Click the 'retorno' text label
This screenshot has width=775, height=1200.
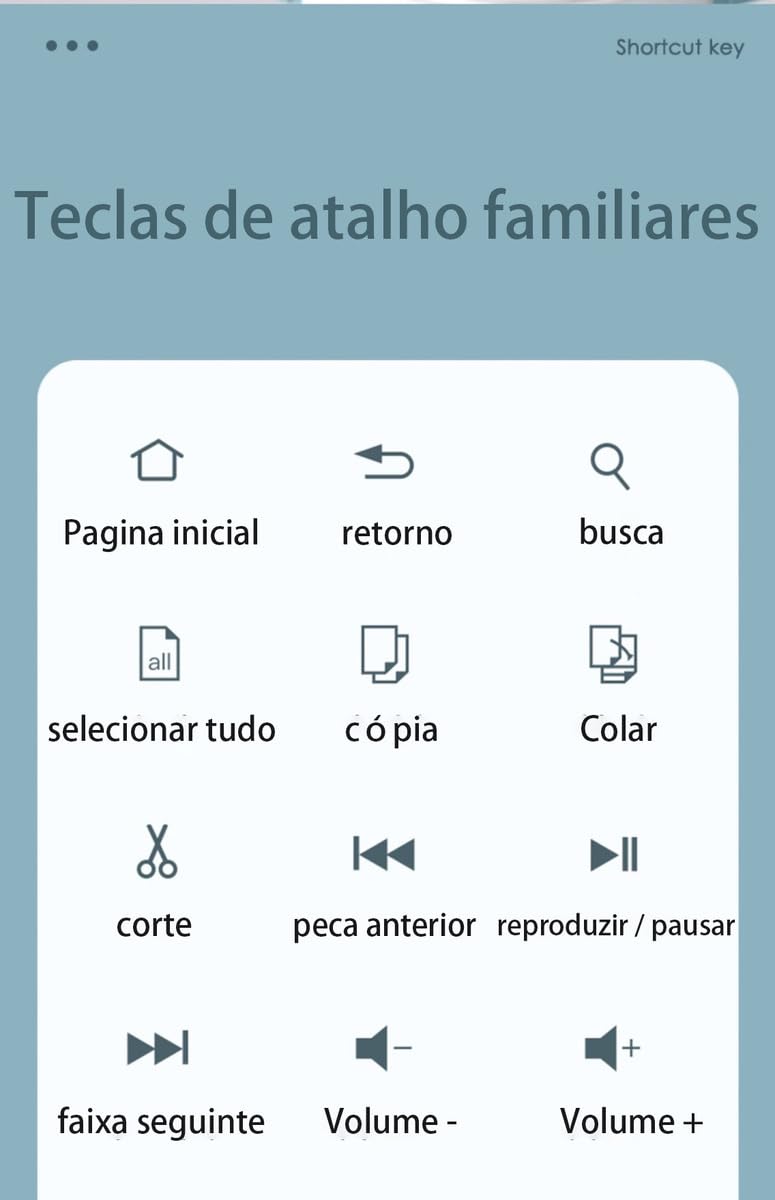pos(395,533)
